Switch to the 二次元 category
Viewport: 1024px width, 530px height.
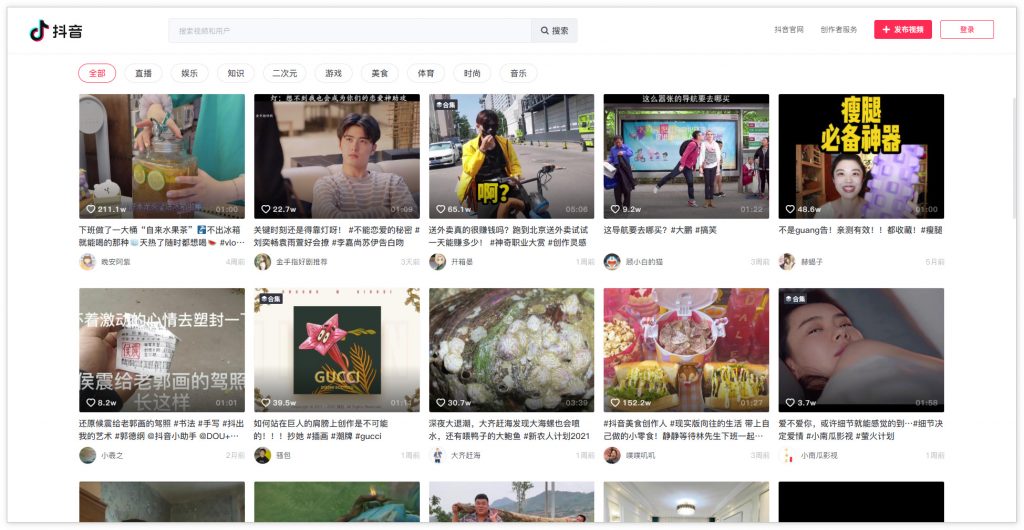[285, 73]
